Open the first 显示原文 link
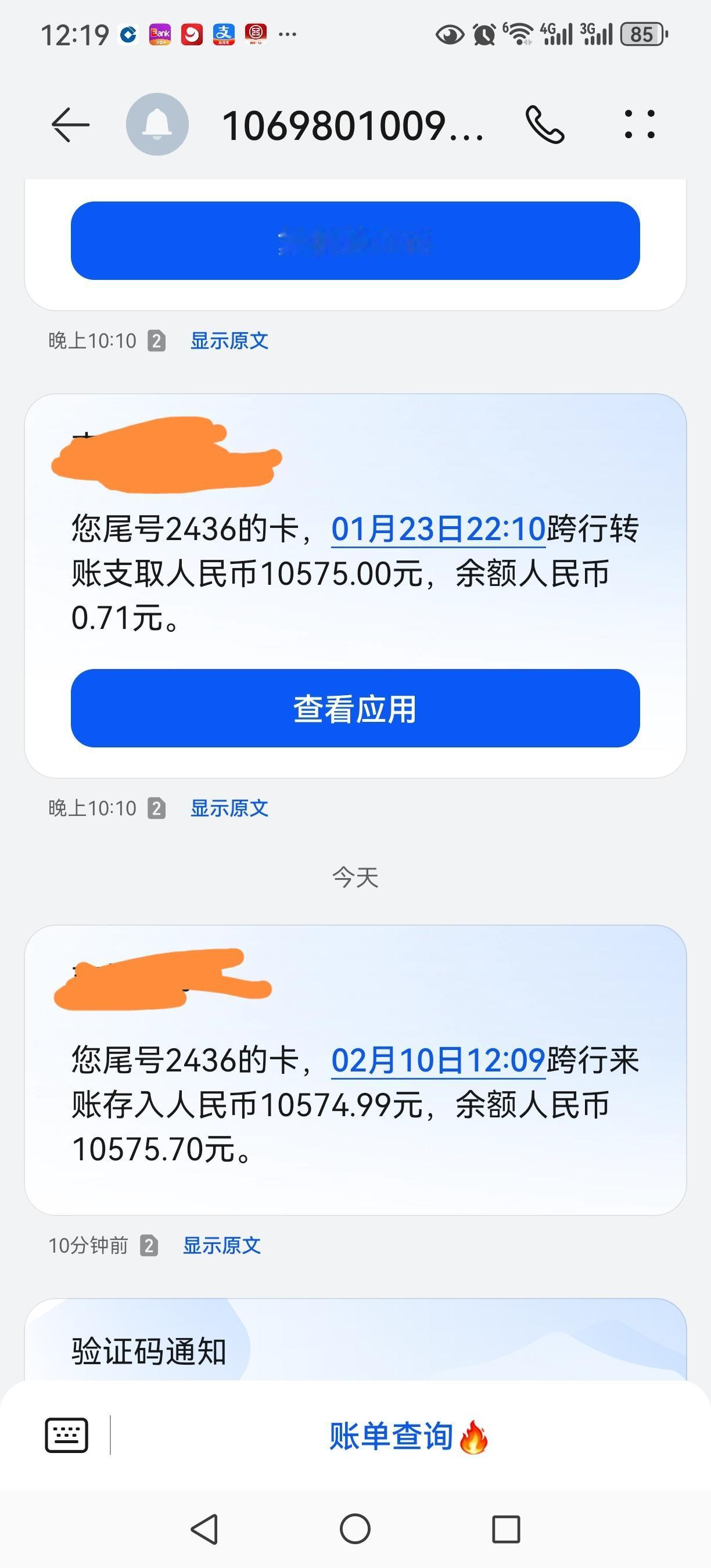This screenshot has width=711, height=1568. [x=229, y=341]
